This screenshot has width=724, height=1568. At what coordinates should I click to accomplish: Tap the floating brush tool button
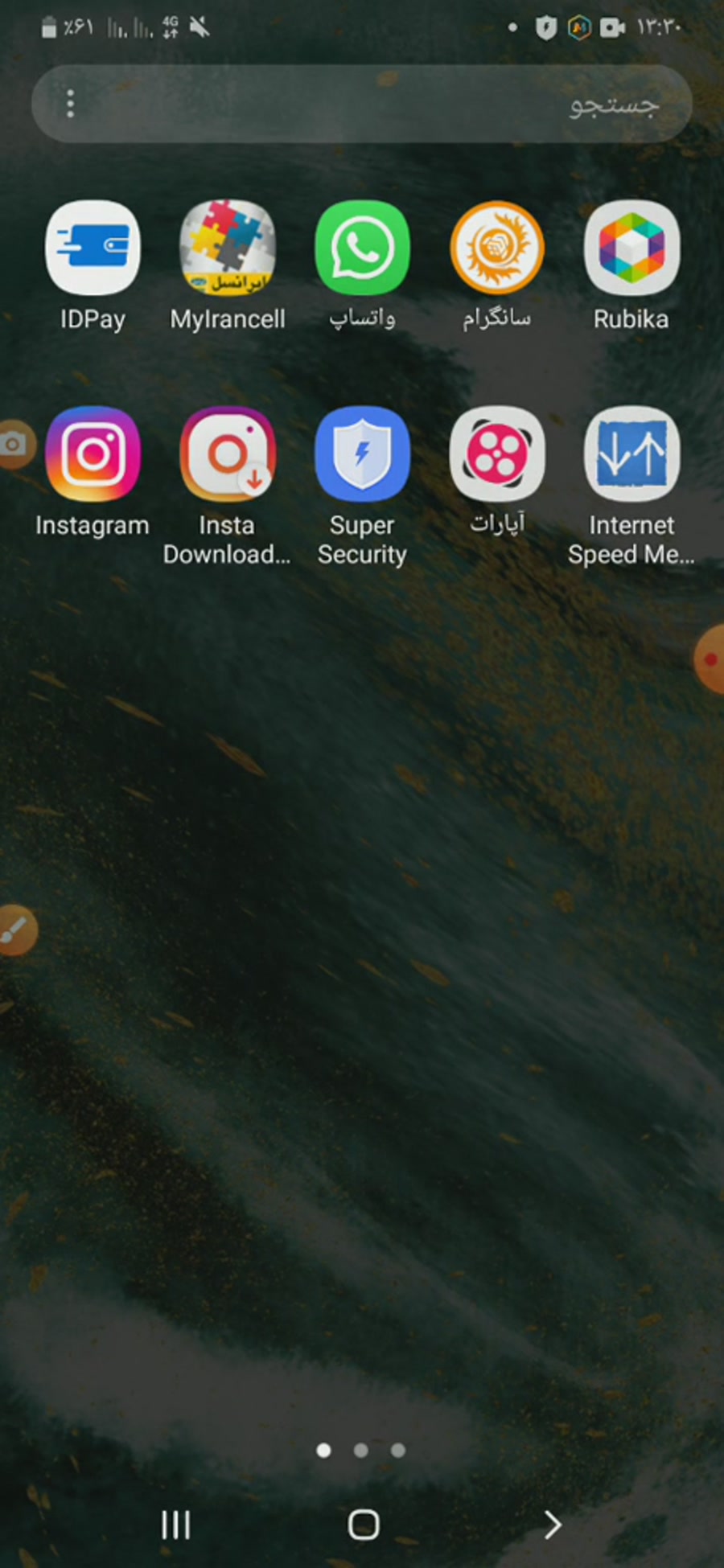click(16, 930)
